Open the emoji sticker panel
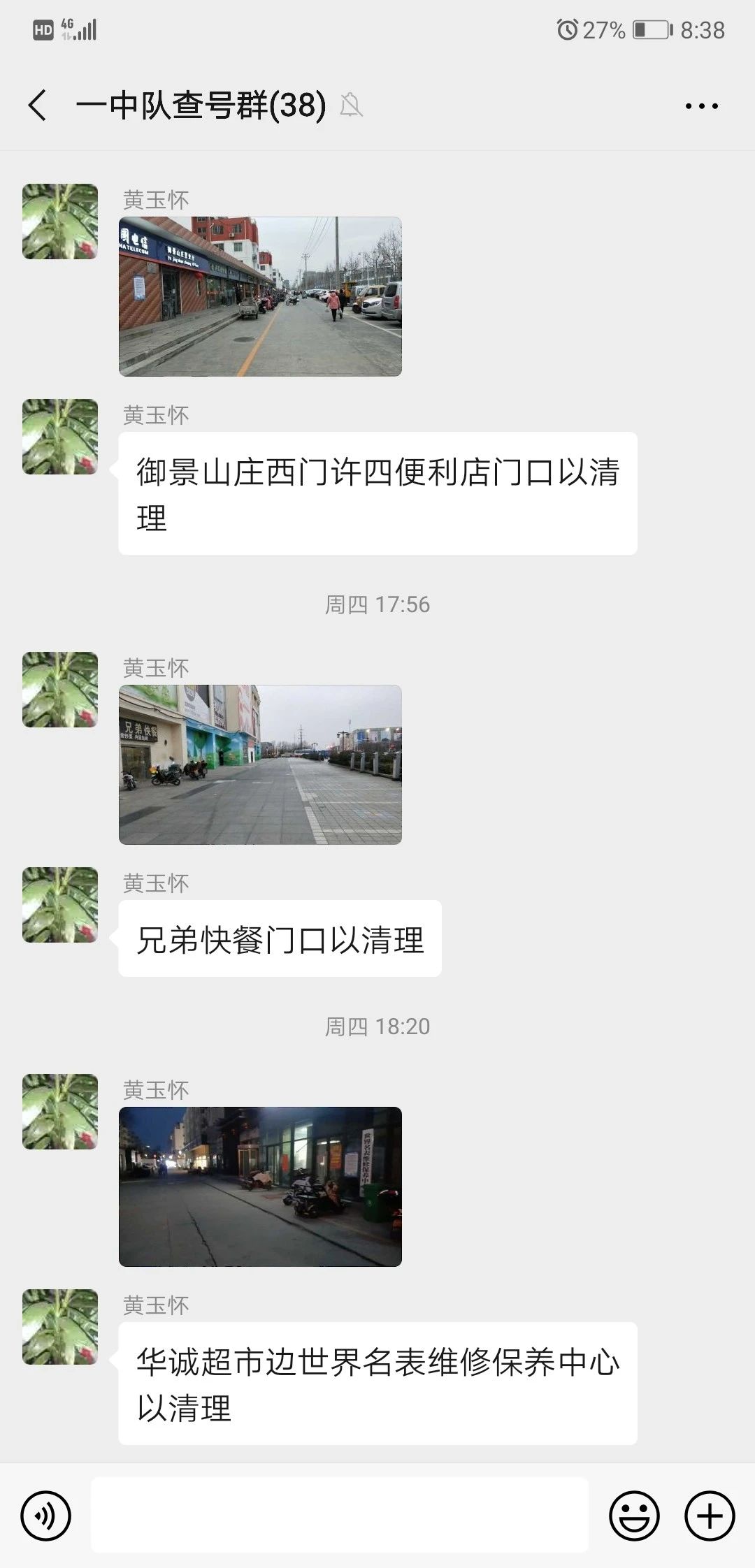The width and height of the screenshot is (755, 1568). (634, 1516)
